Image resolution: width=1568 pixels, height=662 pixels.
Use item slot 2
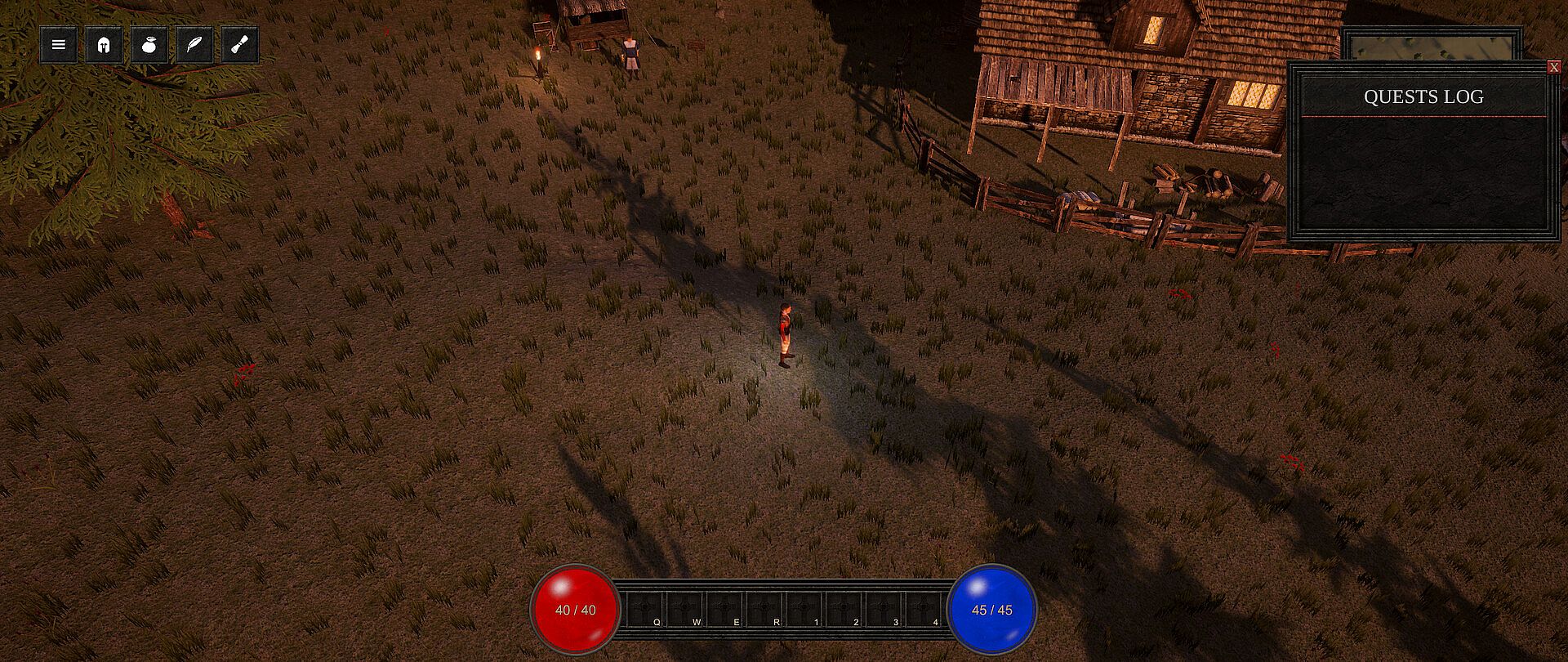846,611
